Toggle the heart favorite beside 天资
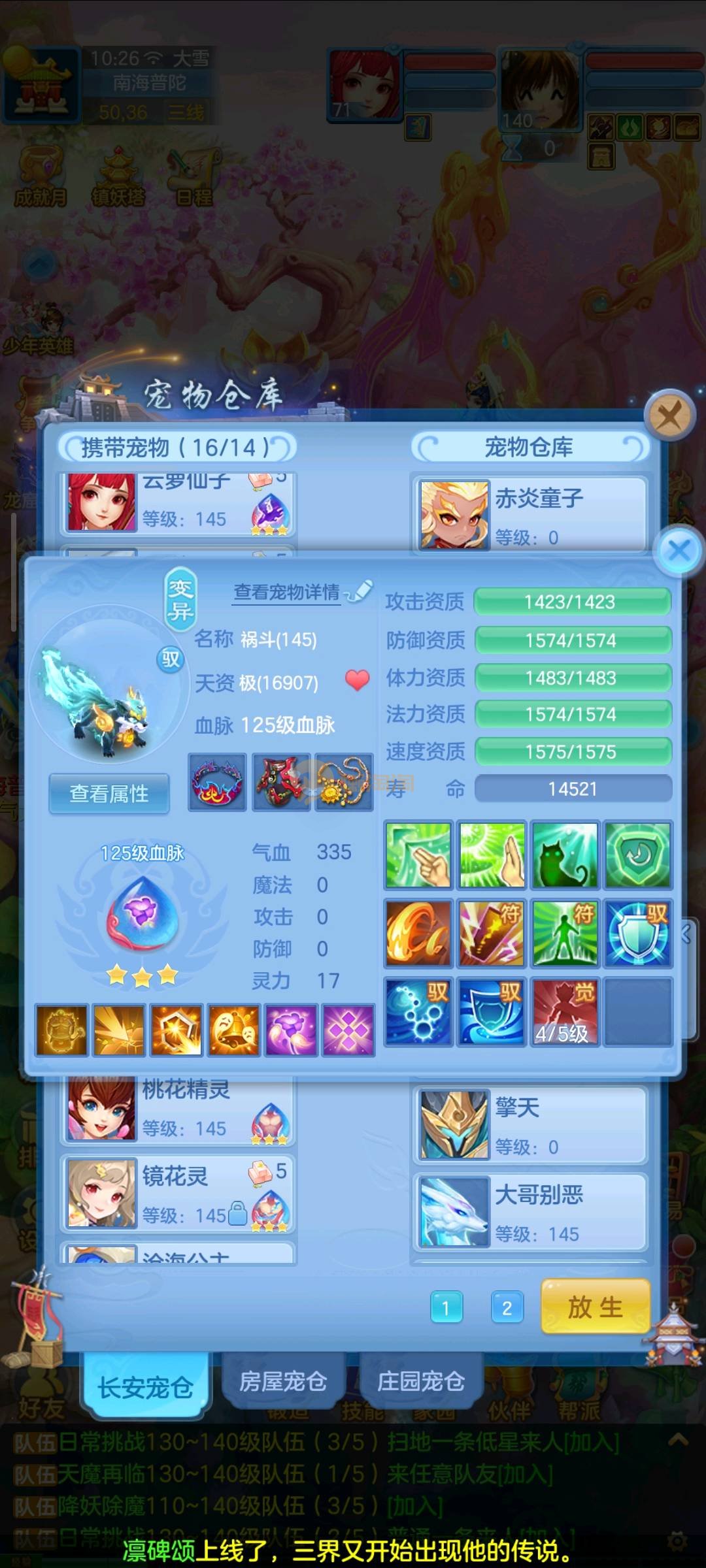The image size is (706, 1568). click(x=357, y=680)
